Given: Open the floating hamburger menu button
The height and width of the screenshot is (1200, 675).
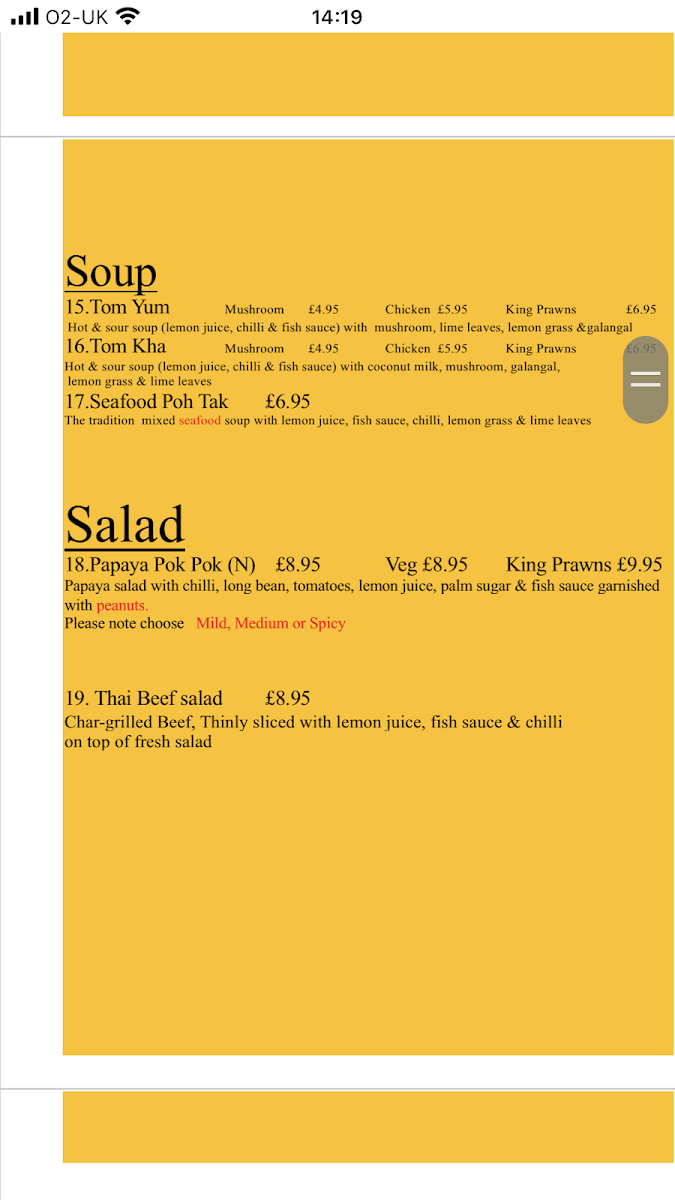Looking at the screenshot, I should [645, 379].
